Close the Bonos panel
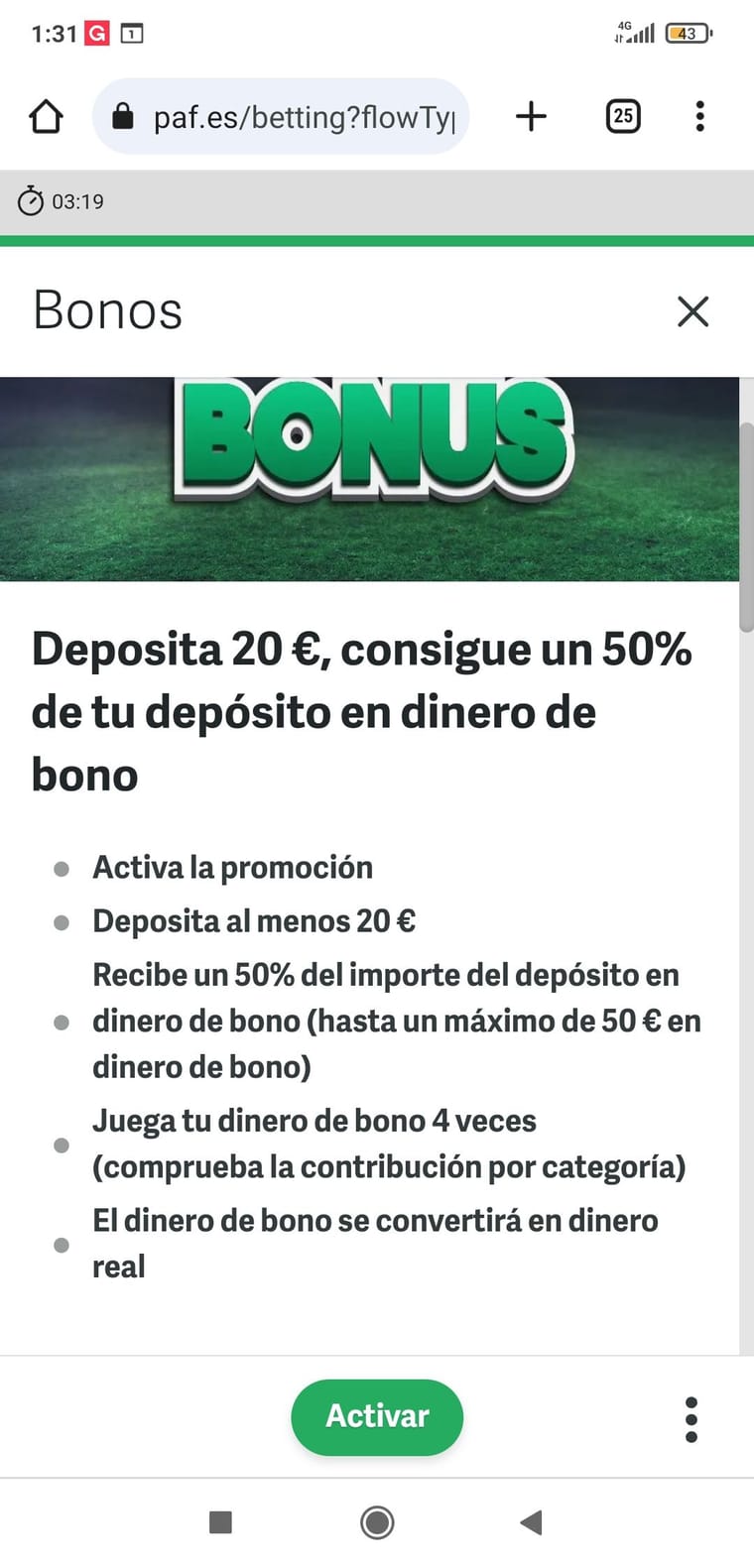Viewport: 754px width, 1568px height. (692, 311)
